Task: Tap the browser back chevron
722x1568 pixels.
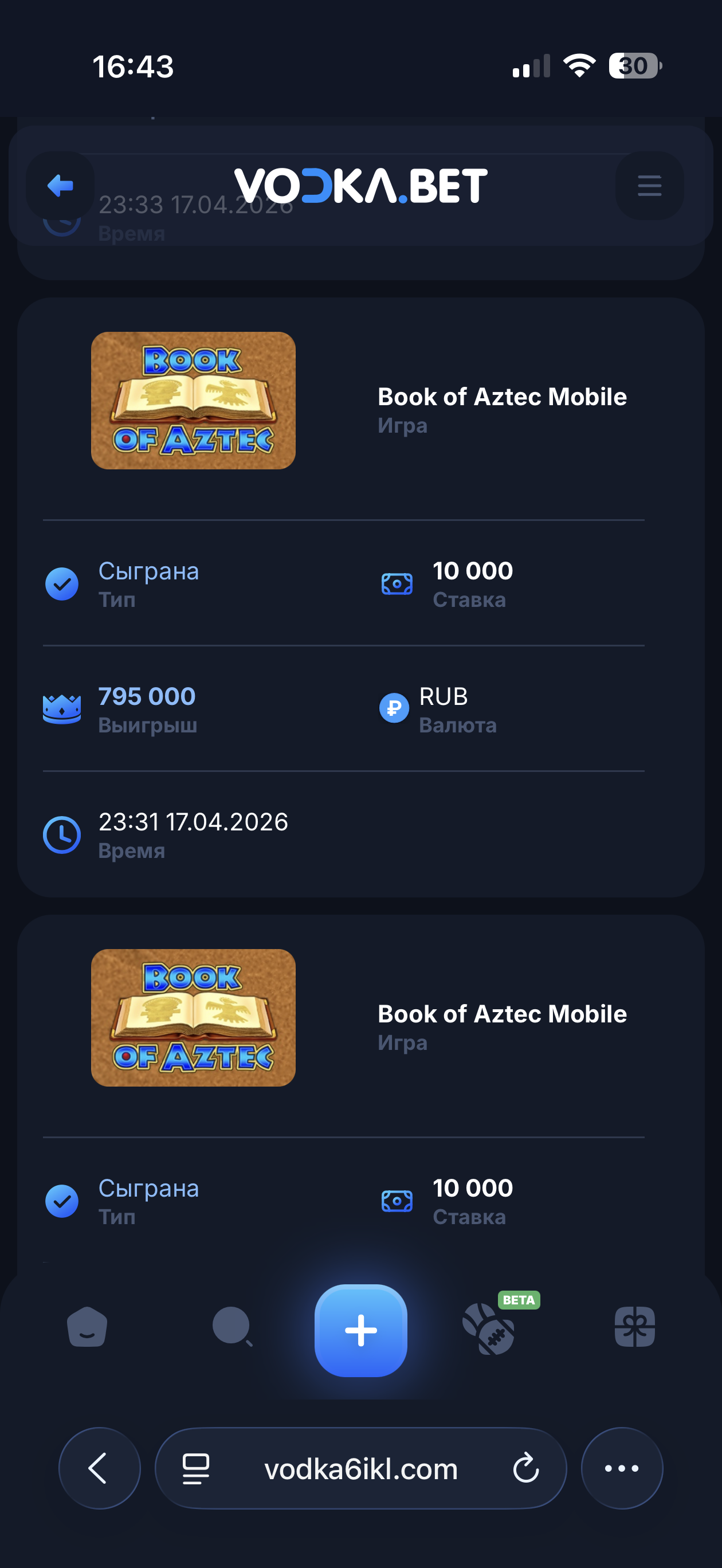Action: coord(99,1468)
